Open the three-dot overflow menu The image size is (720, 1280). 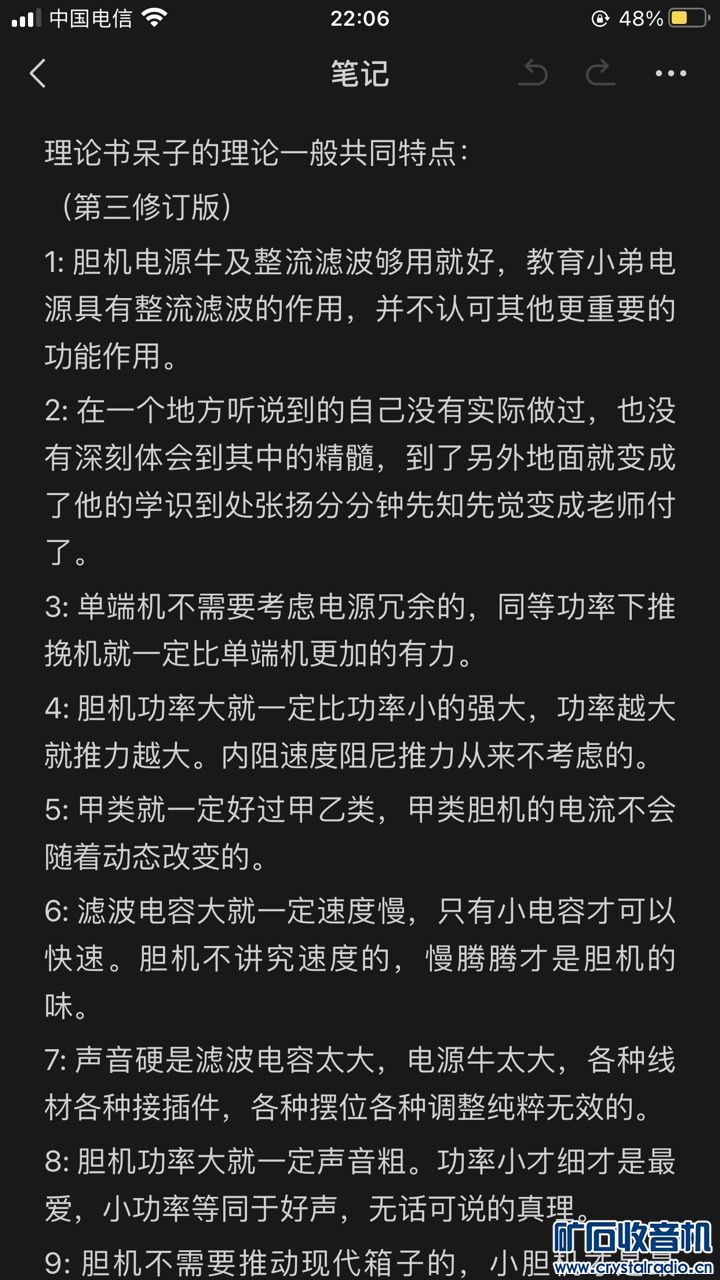(x=671, y=74)
